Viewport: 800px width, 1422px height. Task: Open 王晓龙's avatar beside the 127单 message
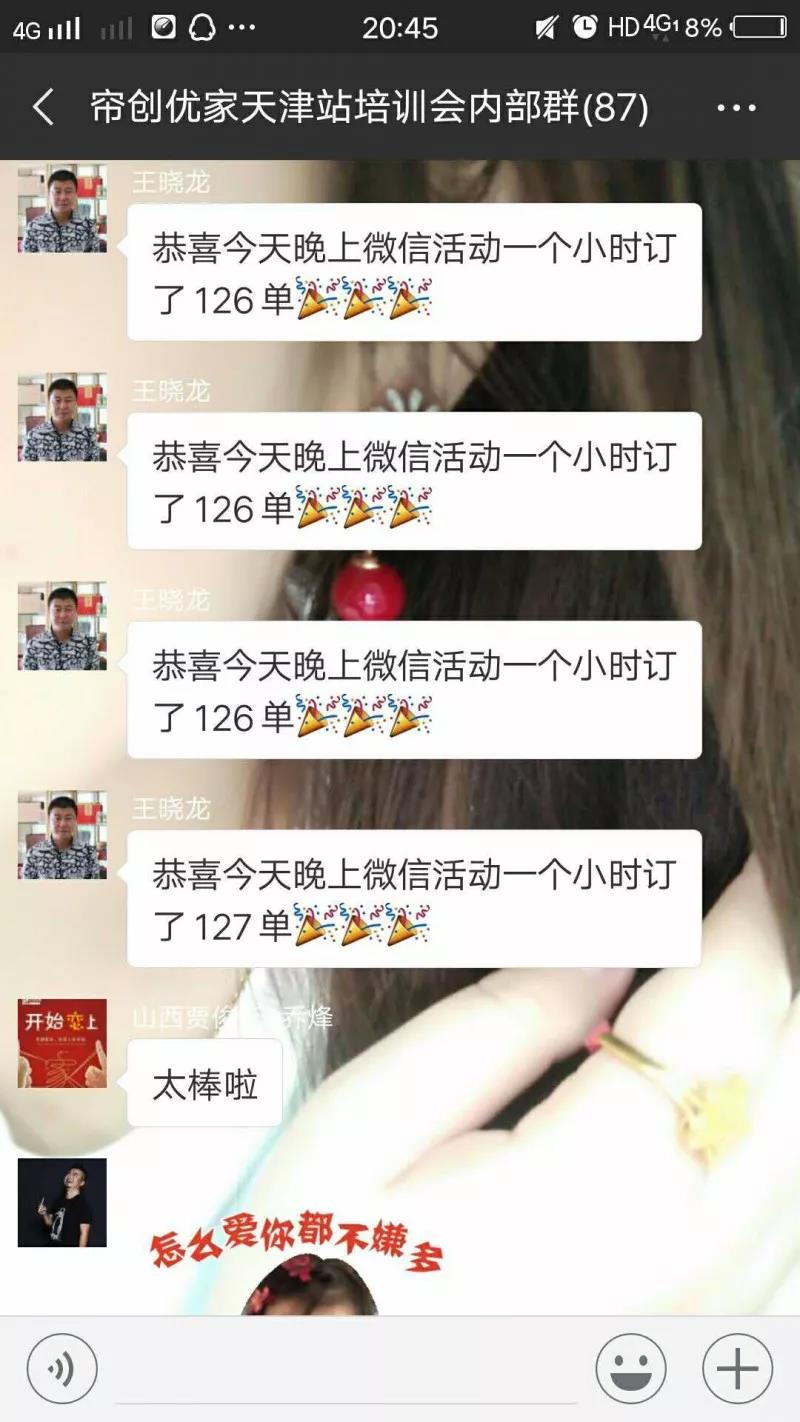tap(62, 835)
